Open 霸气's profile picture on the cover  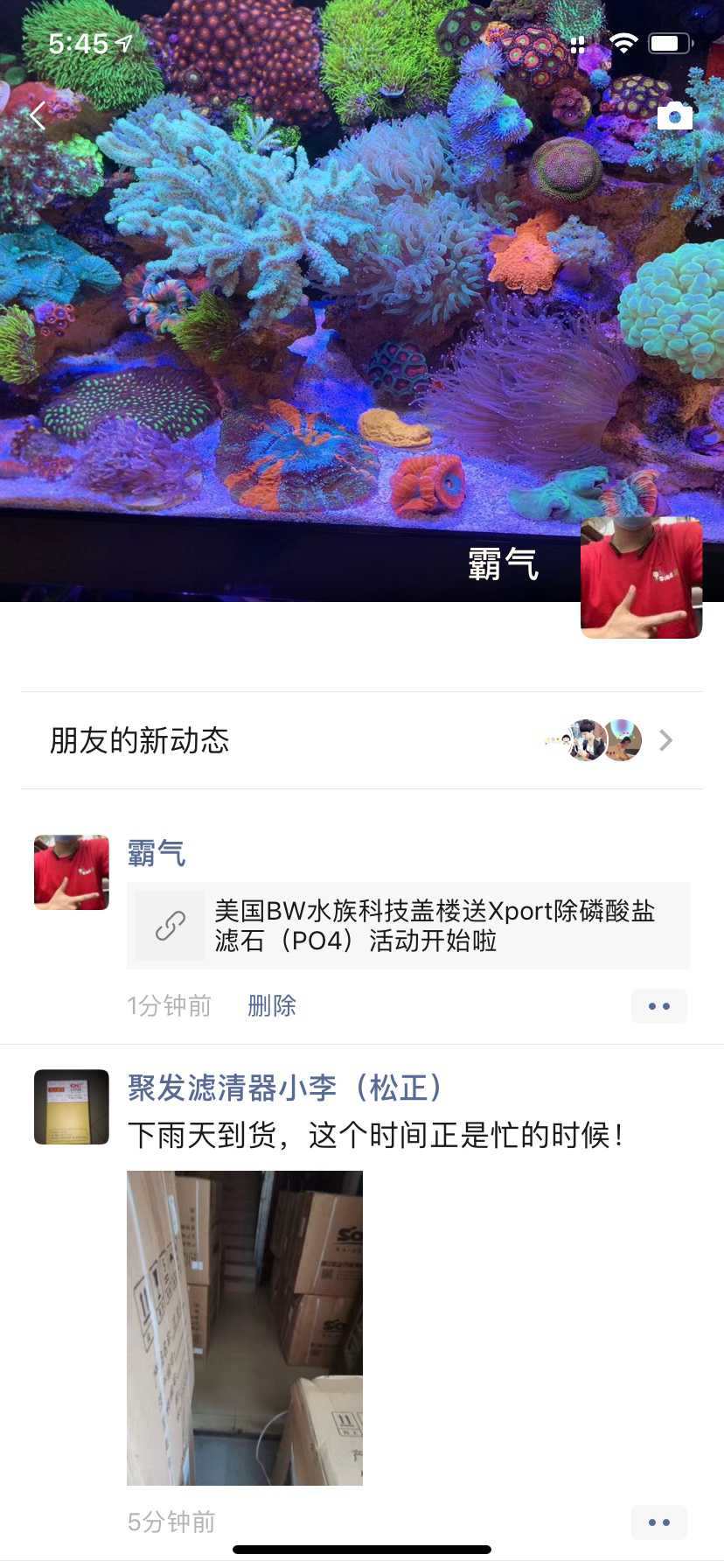click(641, 577)
